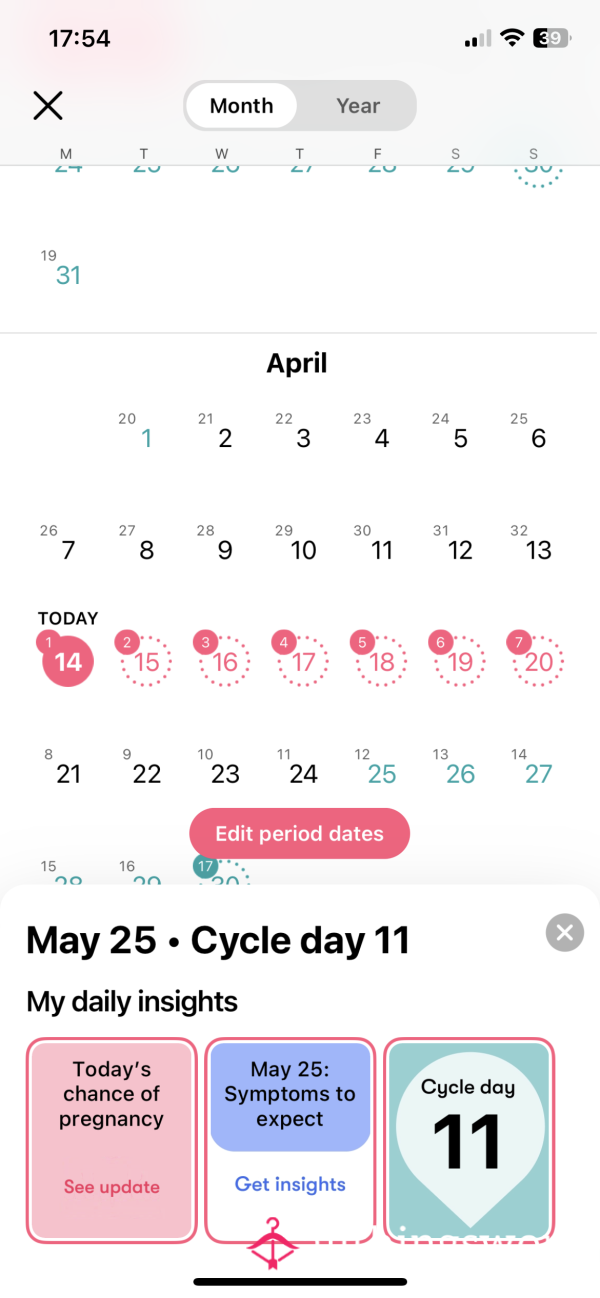Open the Cycle day 11 card
This screenshot has height=1298, width=600.
pyautogui.click(x=468, y=1140)
